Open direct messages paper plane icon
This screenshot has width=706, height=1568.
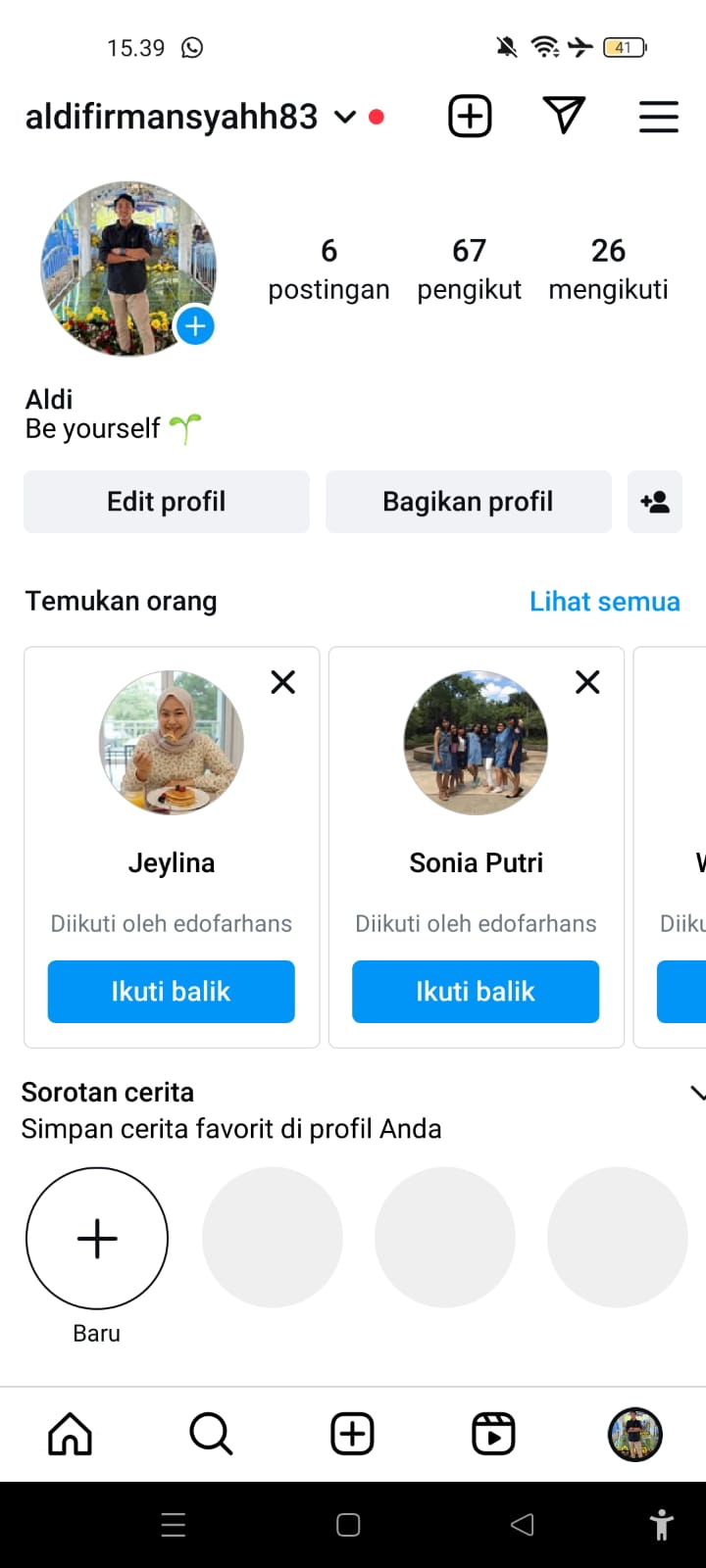pos(564,117)
